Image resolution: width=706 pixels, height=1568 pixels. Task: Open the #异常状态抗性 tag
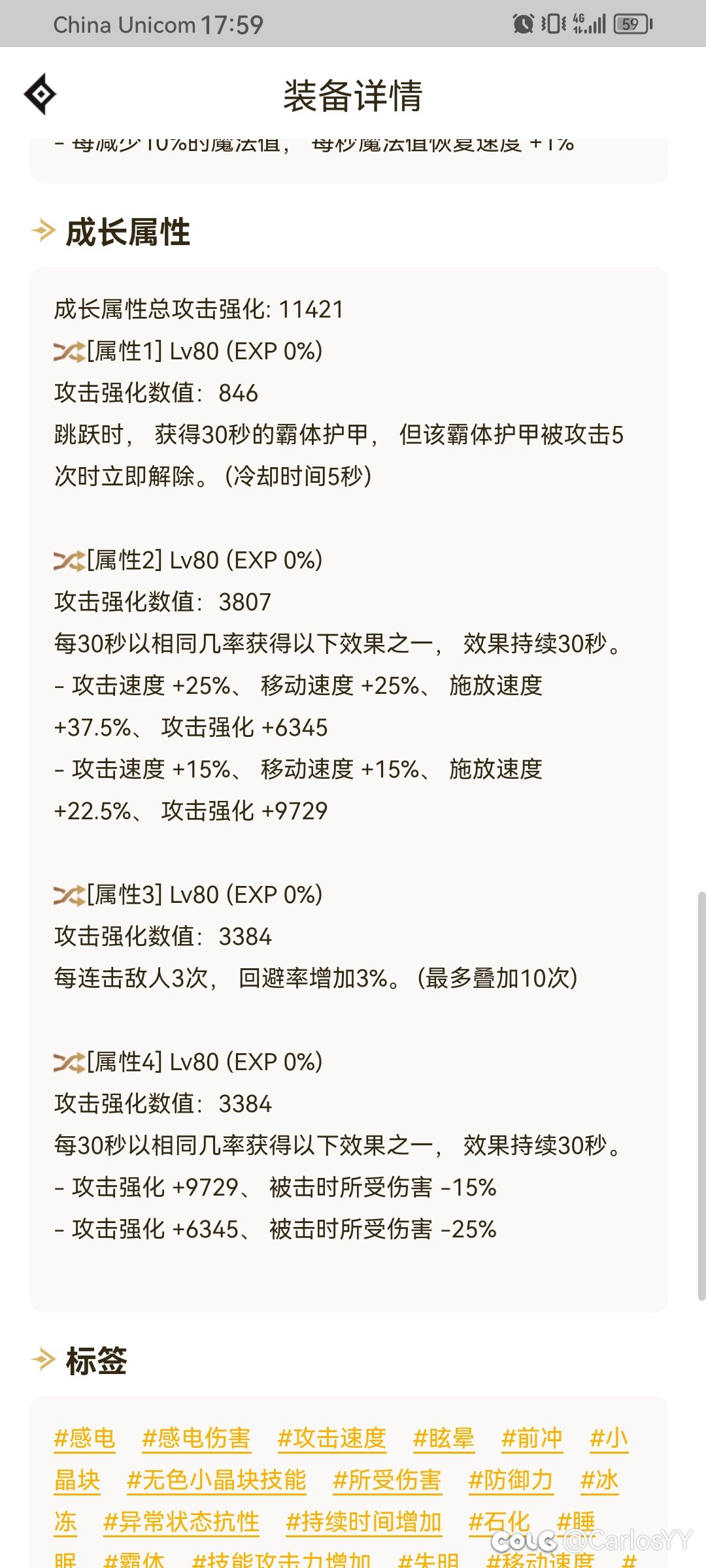181,1522
